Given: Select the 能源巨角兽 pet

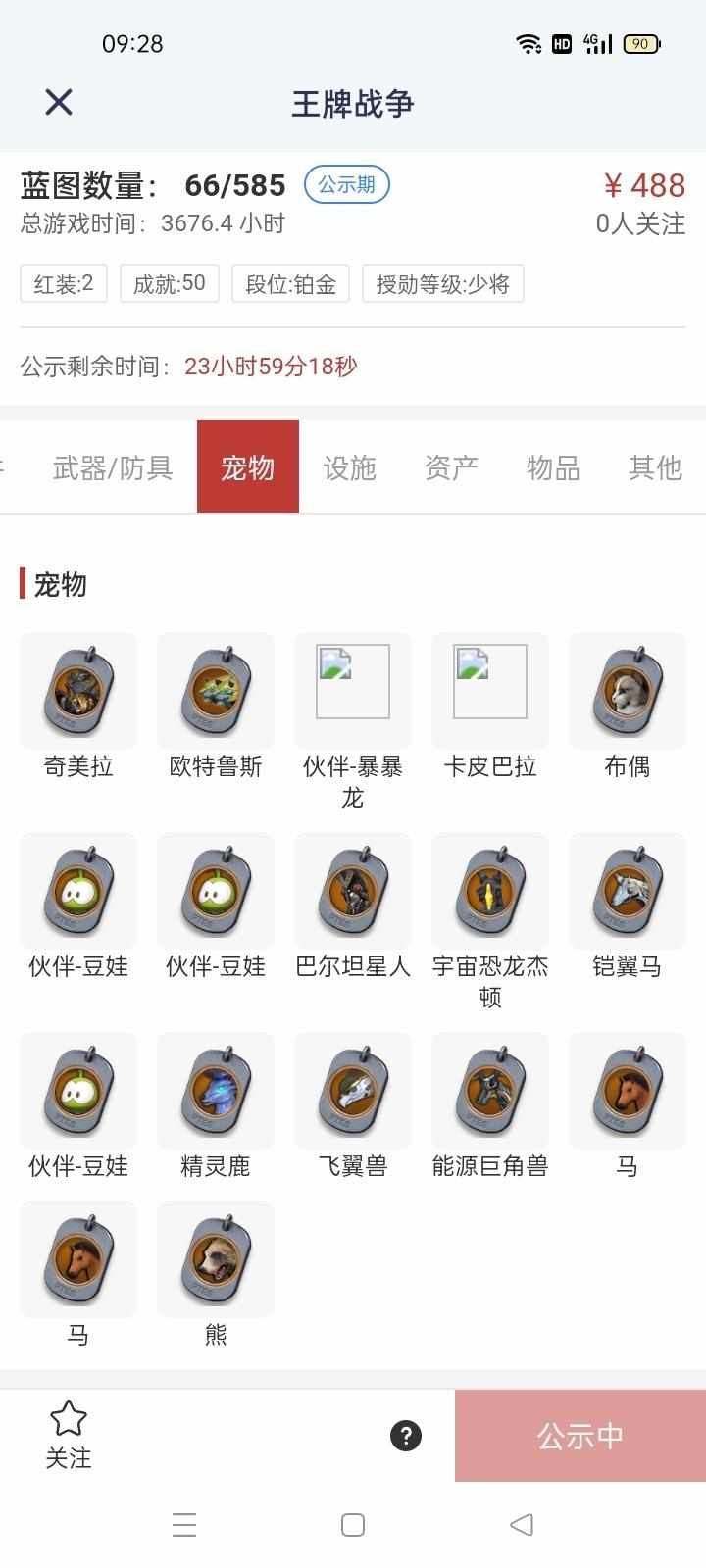Looking at the screenshot, I should [490, 1092].
